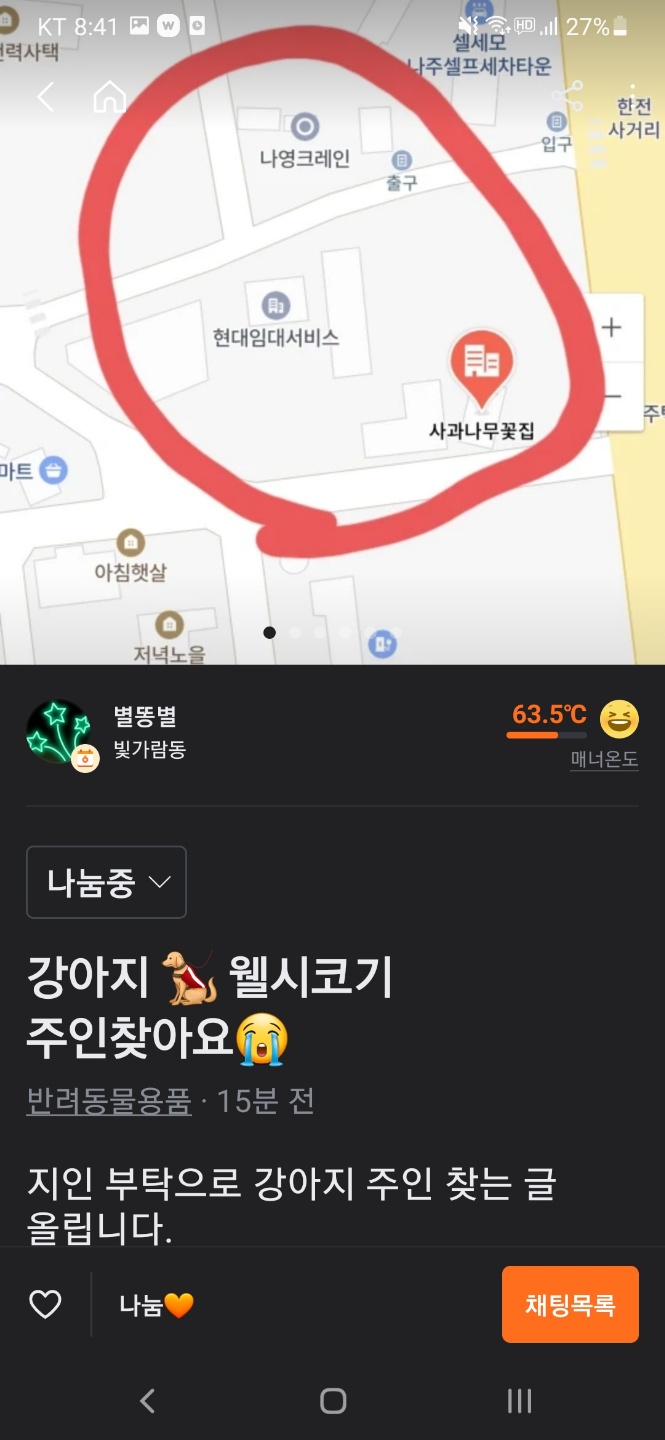This screenshot has height=1440, width=665.
Task: Open the 채팅목록 chat list
Action: click(x=569, y=1304)
